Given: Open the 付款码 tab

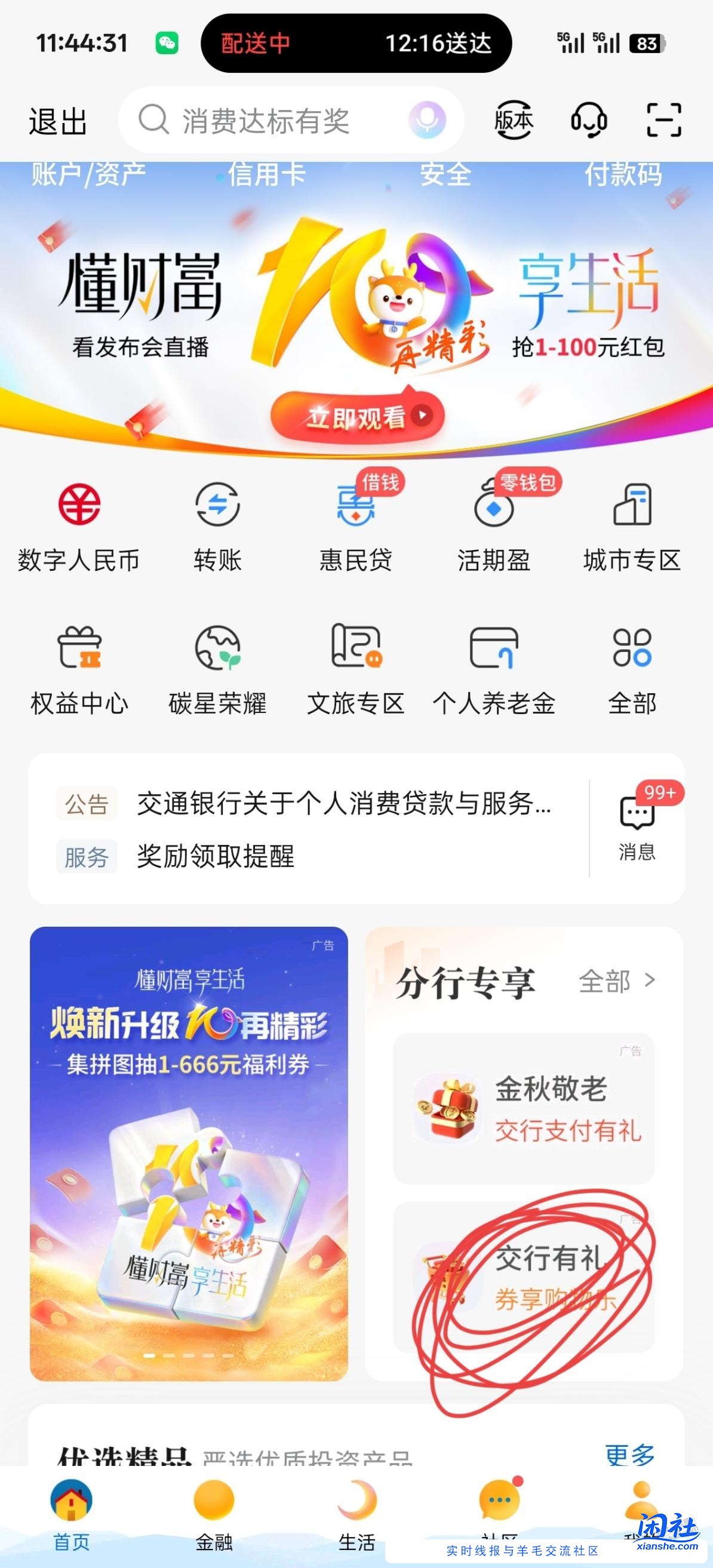Looking at the screenshot, I should tap(623, 176).
